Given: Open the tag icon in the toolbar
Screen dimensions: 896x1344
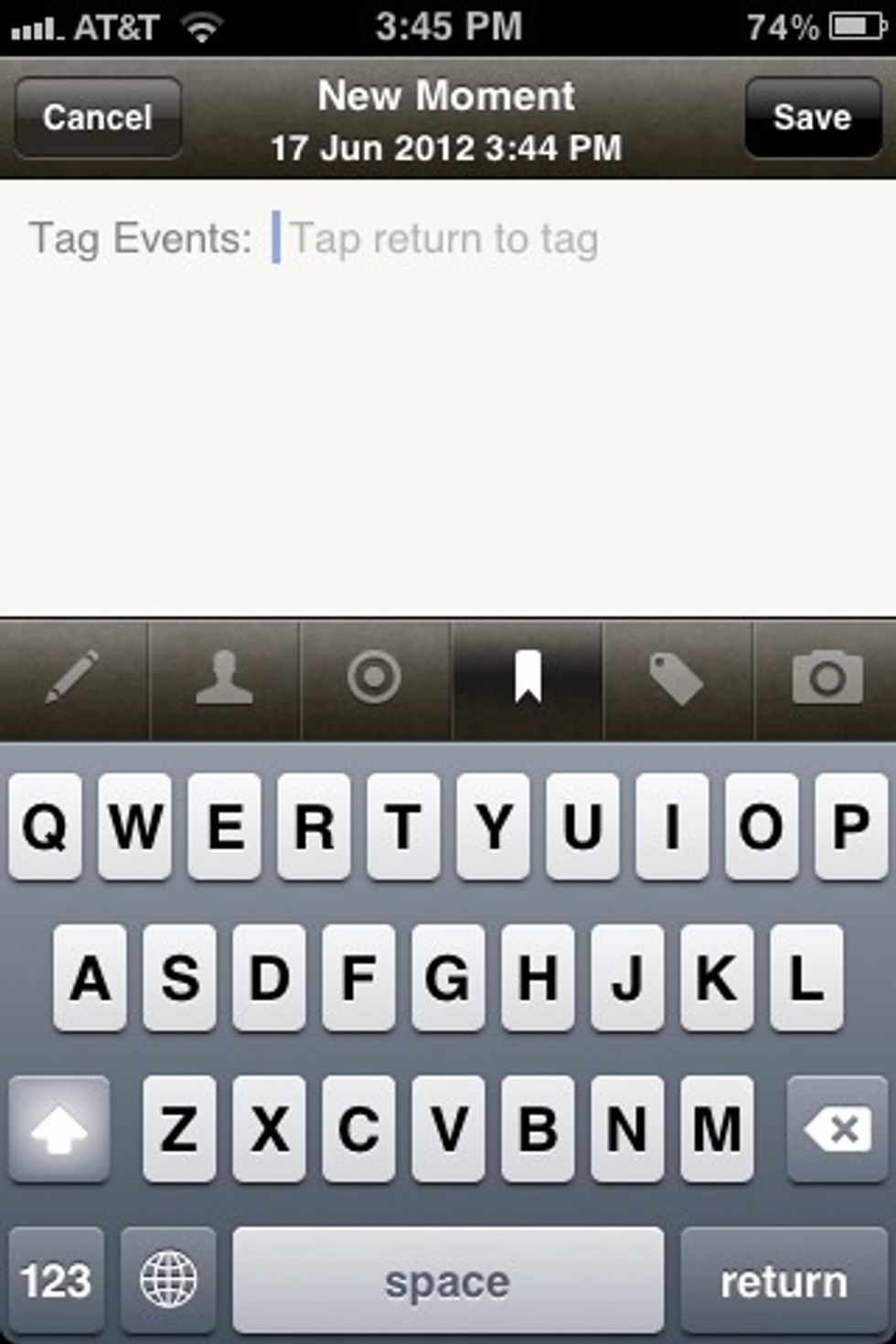Looking at the screenshot, I should tap(677, 678).
